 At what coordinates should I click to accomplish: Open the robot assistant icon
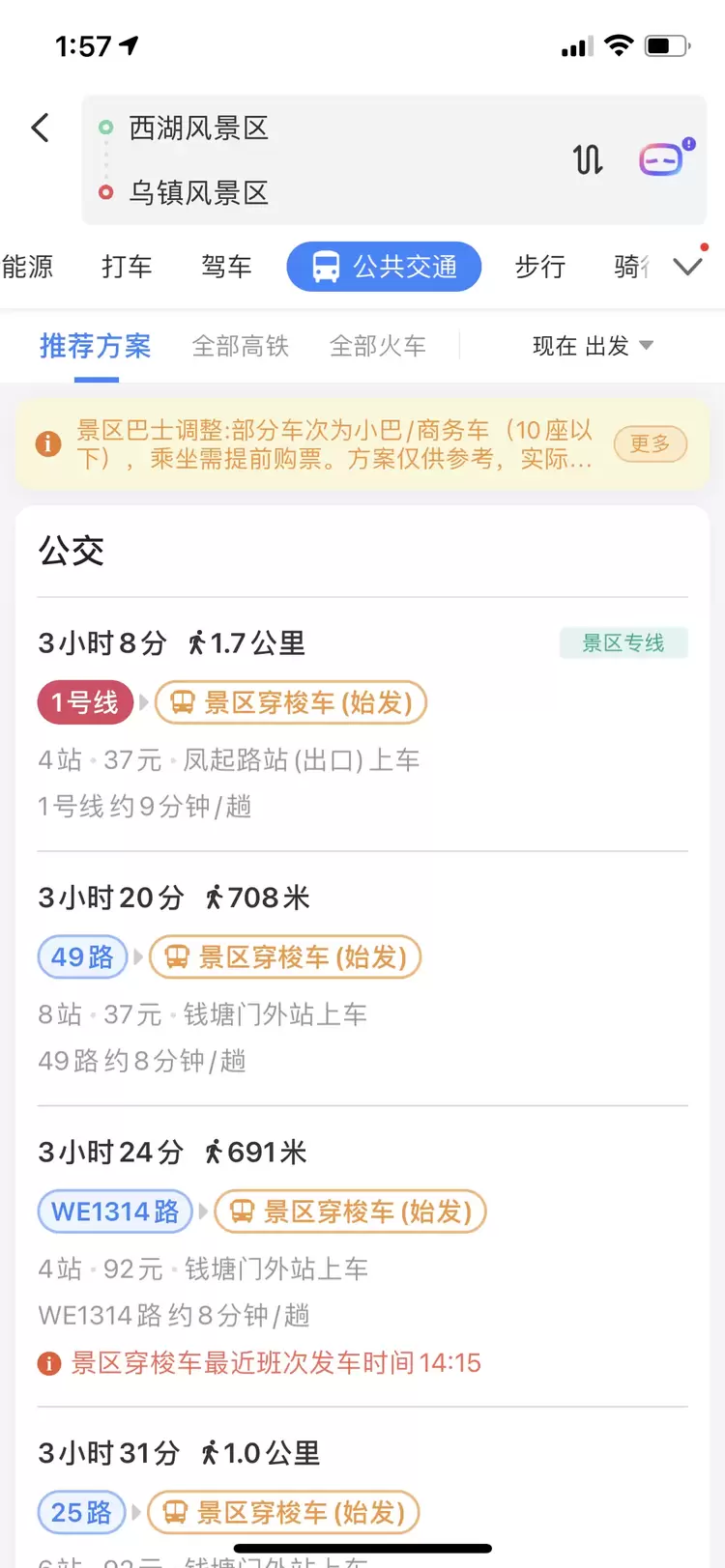pyautogui.click(x=663, y=158)
